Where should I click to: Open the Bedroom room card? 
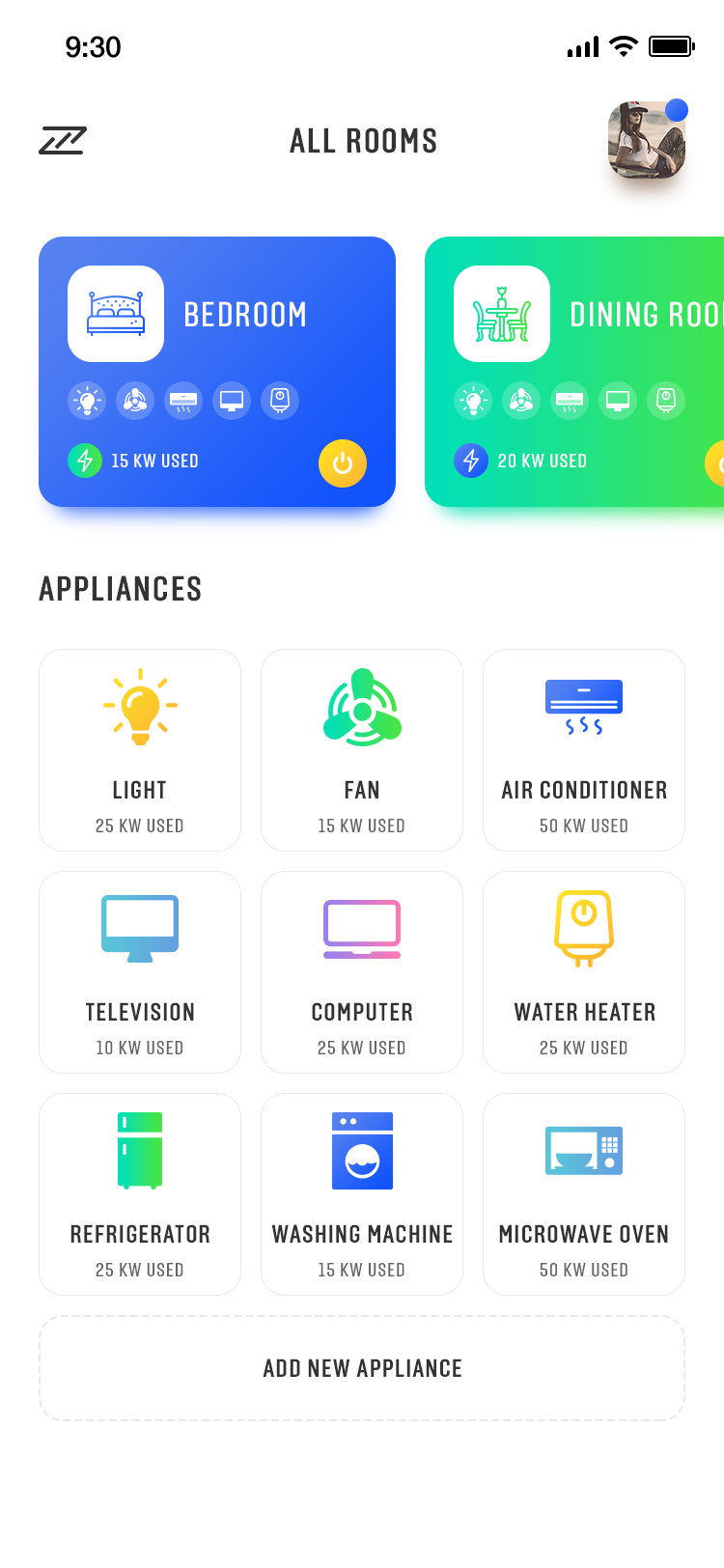click(217, 372)
